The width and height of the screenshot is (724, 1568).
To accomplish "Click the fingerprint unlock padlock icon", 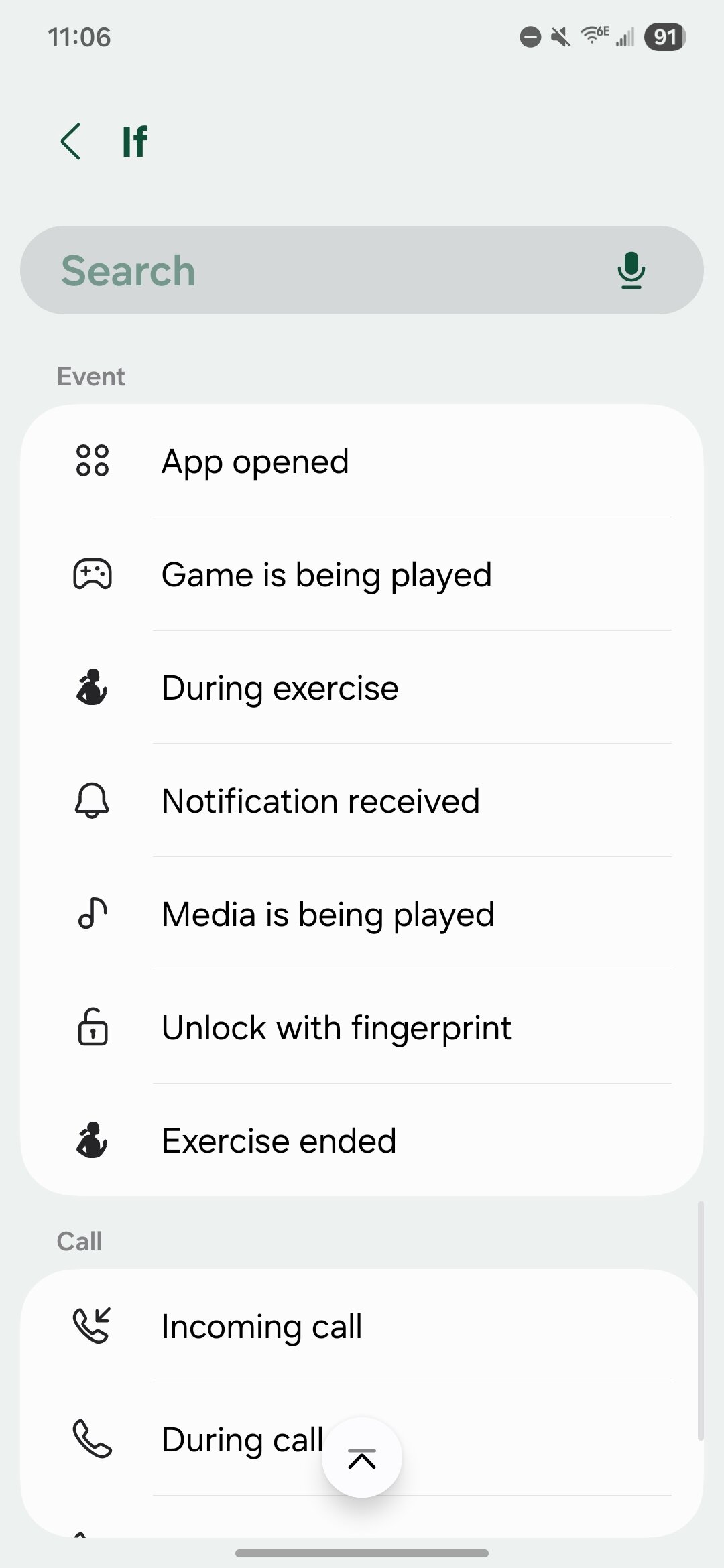I will pyautogui.click(x=93, y=1027).
